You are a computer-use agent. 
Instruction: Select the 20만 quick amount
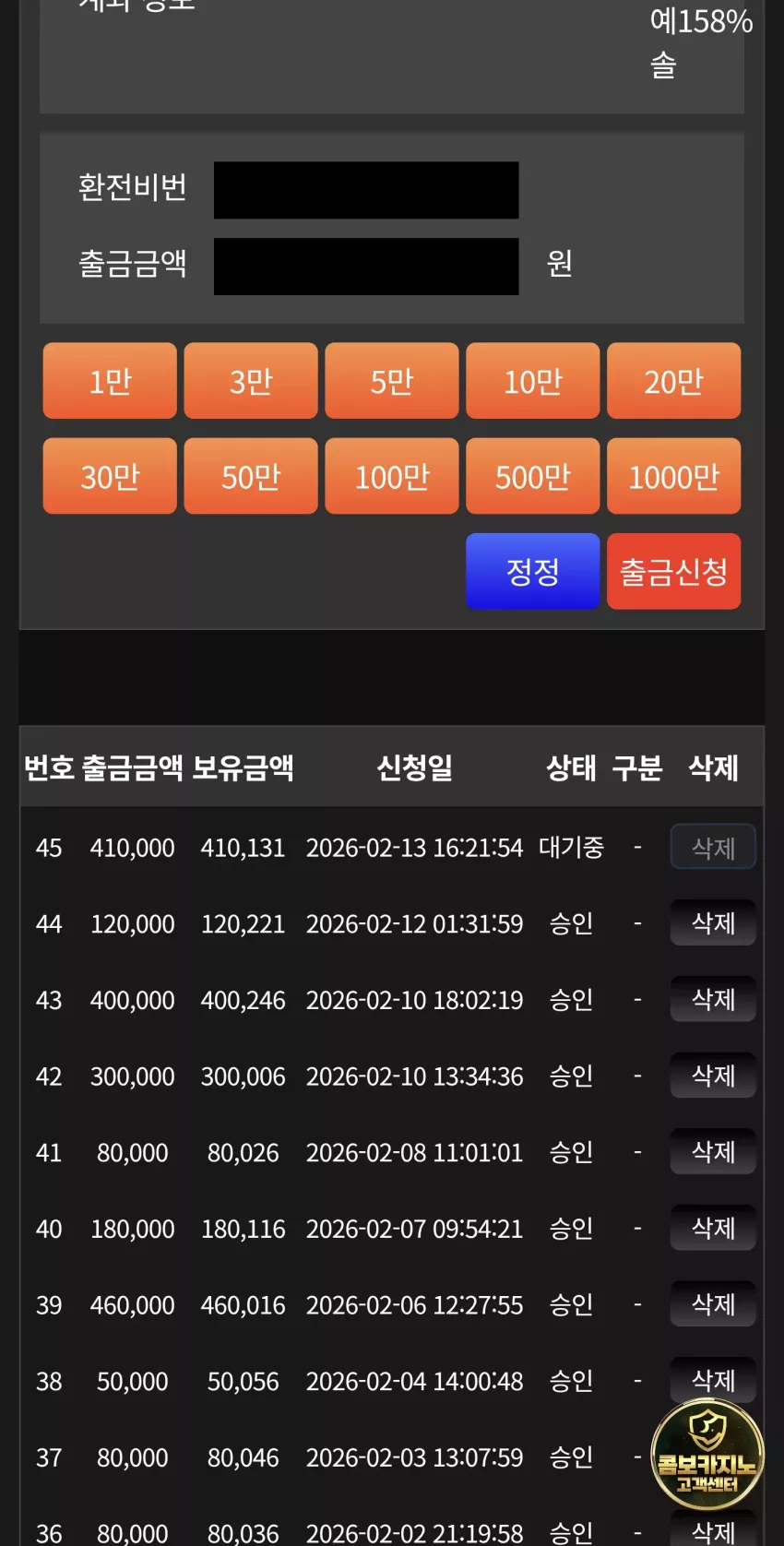(674, 381)
